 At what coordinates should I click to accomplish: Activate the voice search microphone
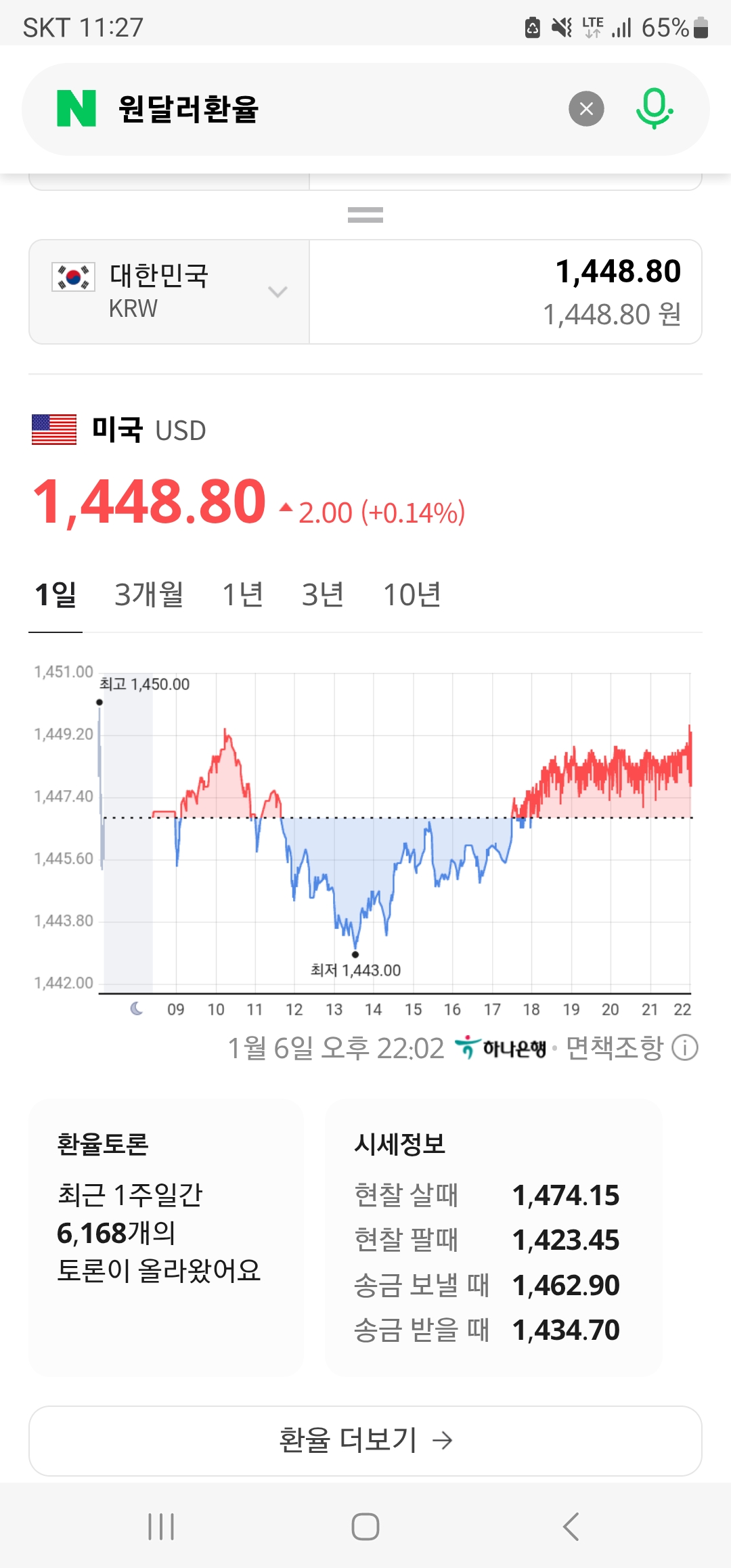click(x=654, y=108)
